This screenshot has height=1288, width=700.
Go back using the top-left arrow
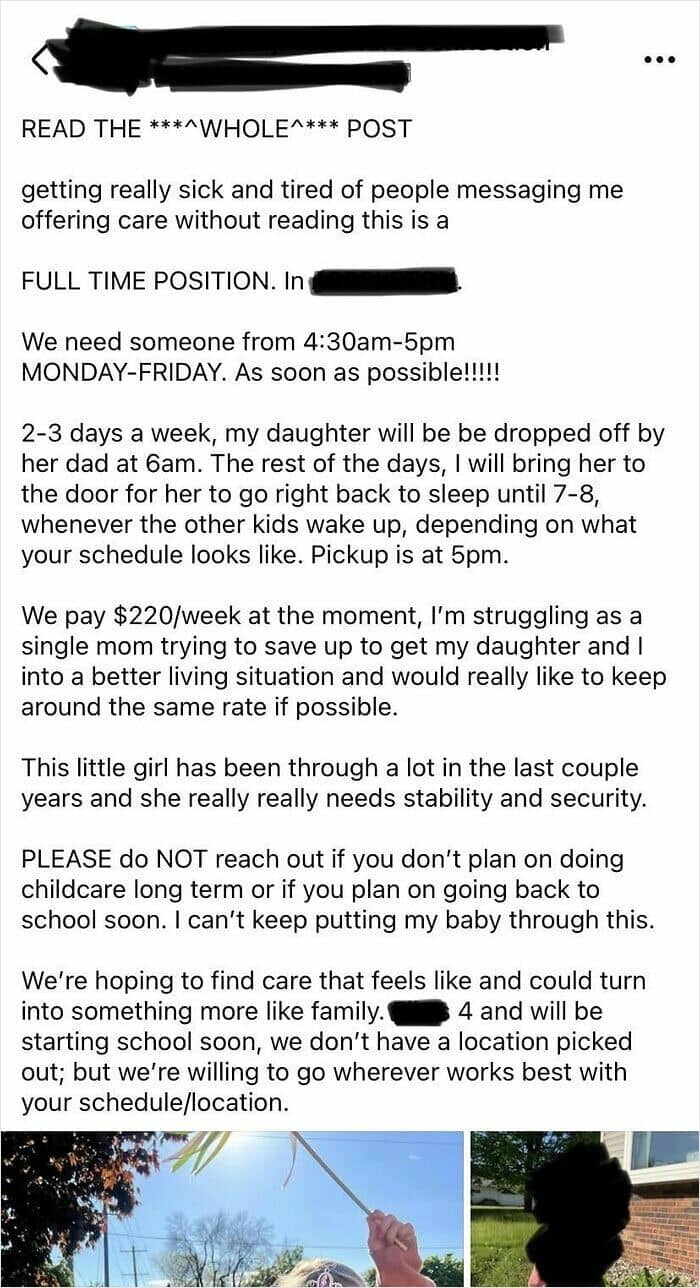(x=38, y=61)
